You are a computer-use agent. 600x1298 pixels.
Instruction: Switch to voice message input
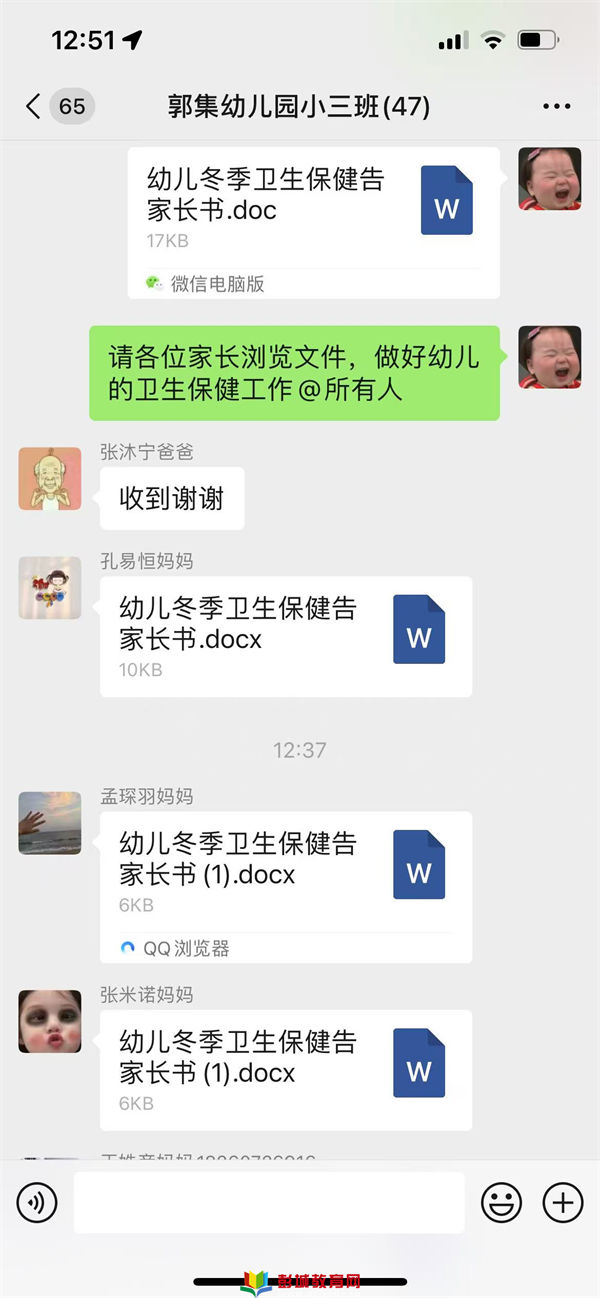click(x=37, y=1202)
